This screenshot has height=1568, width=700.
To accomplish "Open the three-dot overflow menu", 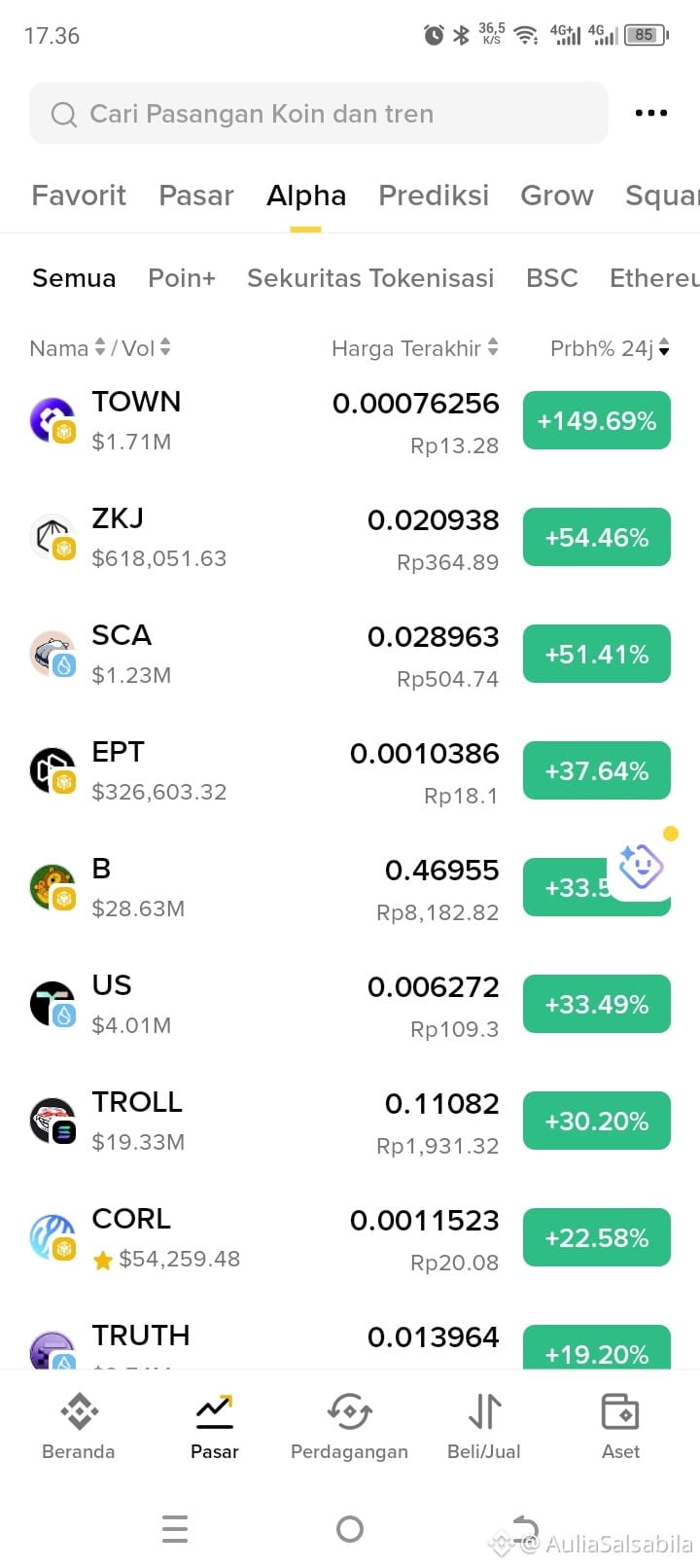I will click(650, 114).
